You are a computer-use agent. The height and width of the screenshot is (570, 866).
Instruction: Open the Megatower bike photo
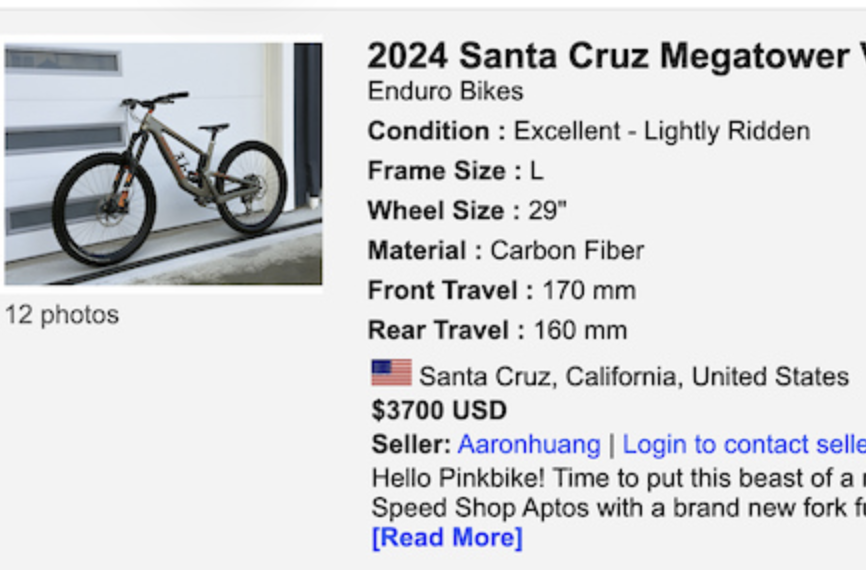tap(163, 164)
